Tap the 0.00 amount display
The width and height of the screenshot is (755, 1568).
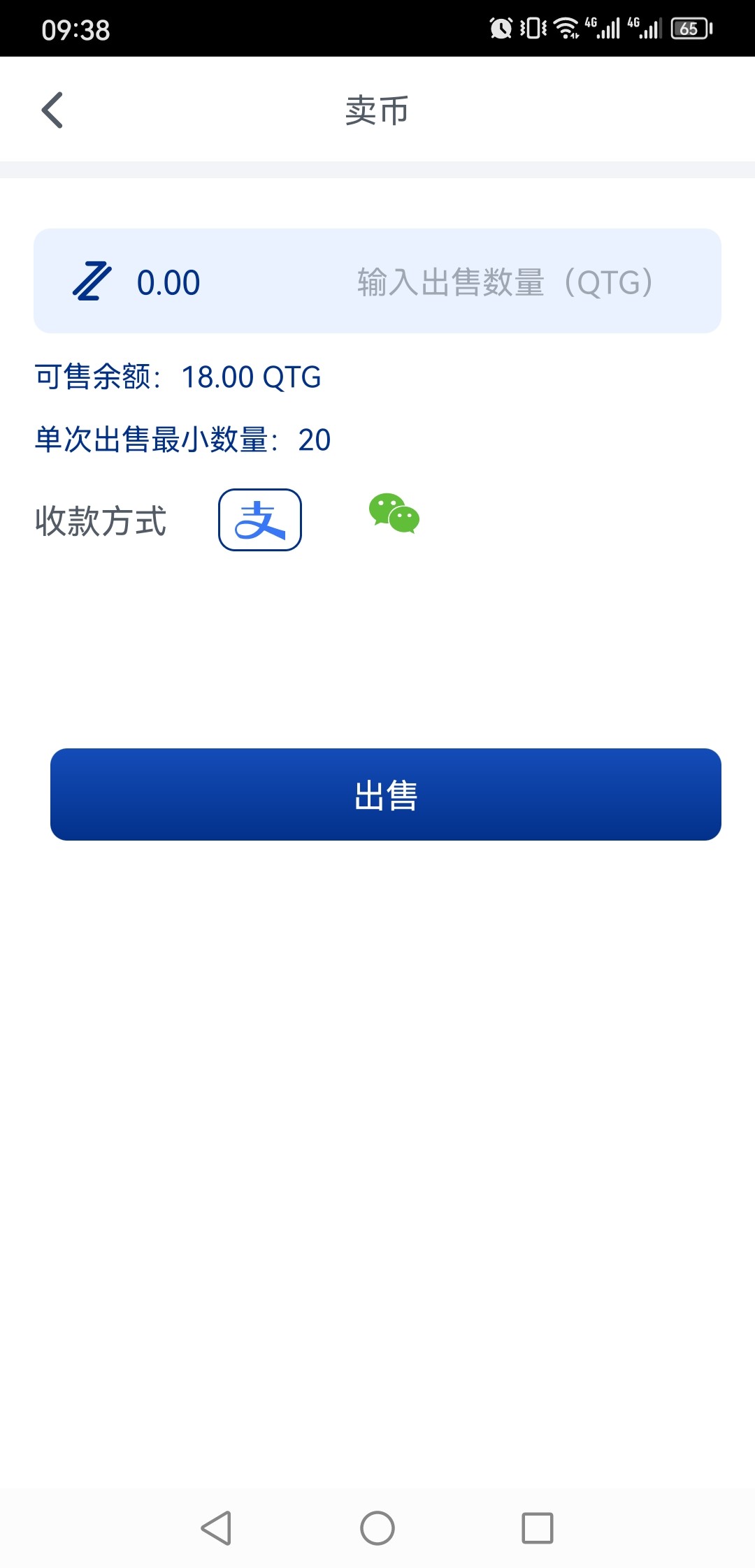click(x=168, y=281)
